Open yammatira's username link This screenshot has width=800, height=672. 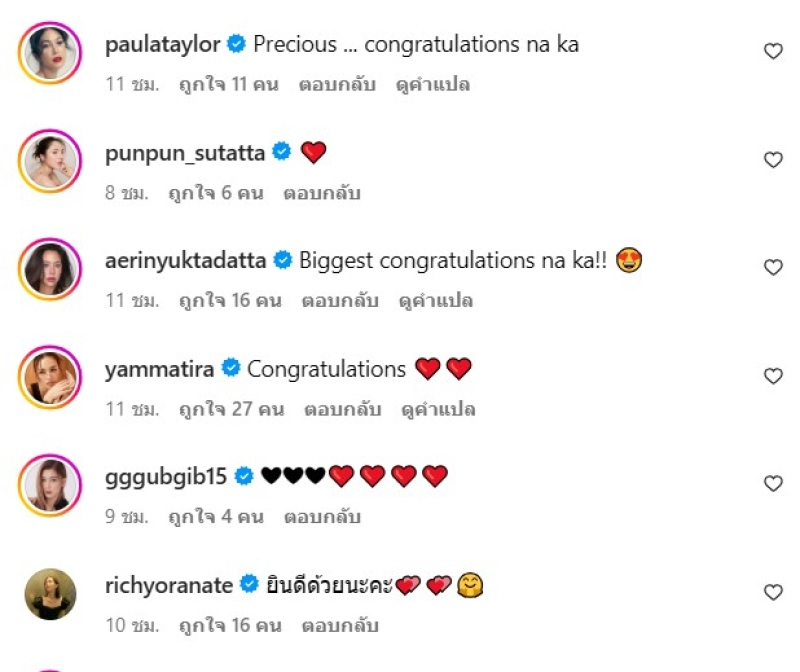coord(159,369)
